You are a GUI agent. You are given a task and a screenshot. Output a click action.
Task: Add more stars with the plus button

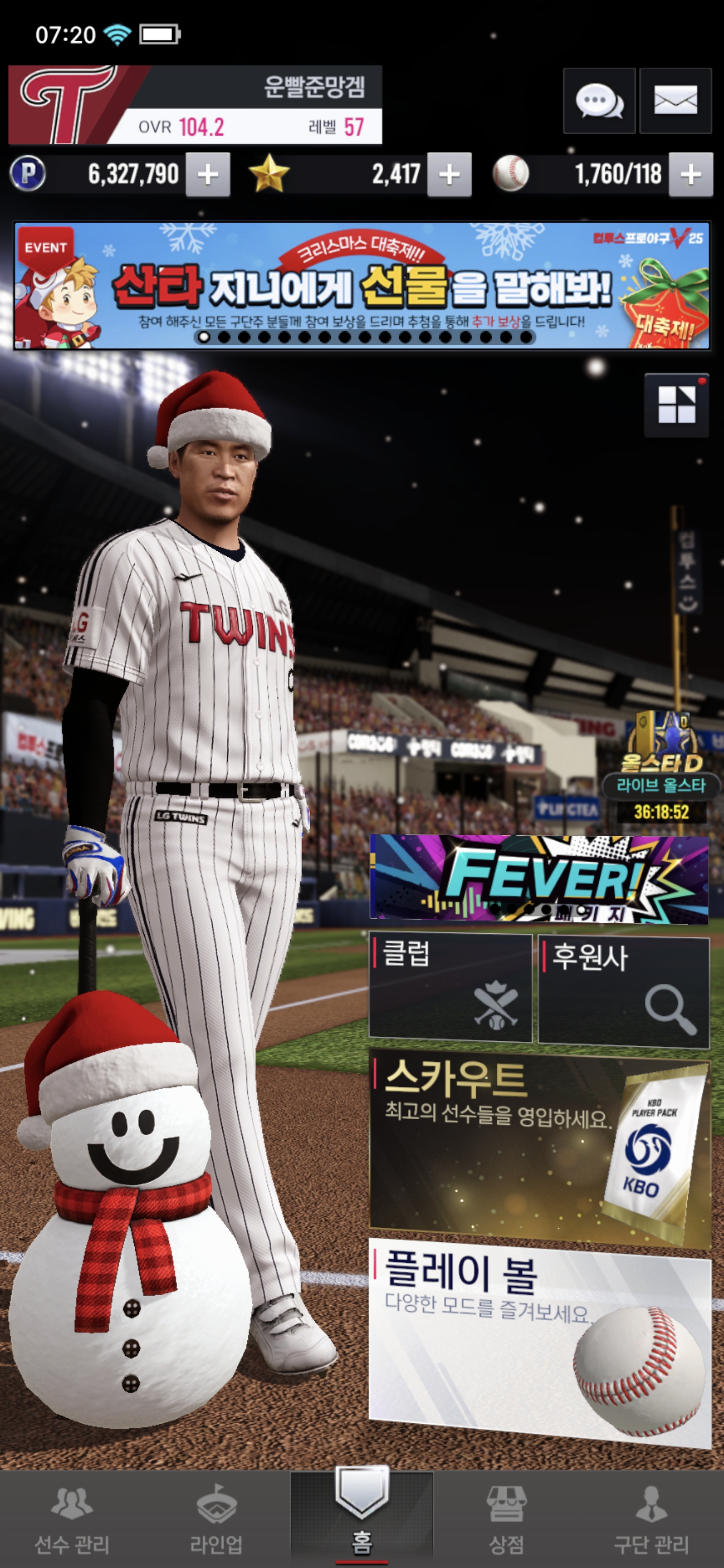(x=449, y=175)
